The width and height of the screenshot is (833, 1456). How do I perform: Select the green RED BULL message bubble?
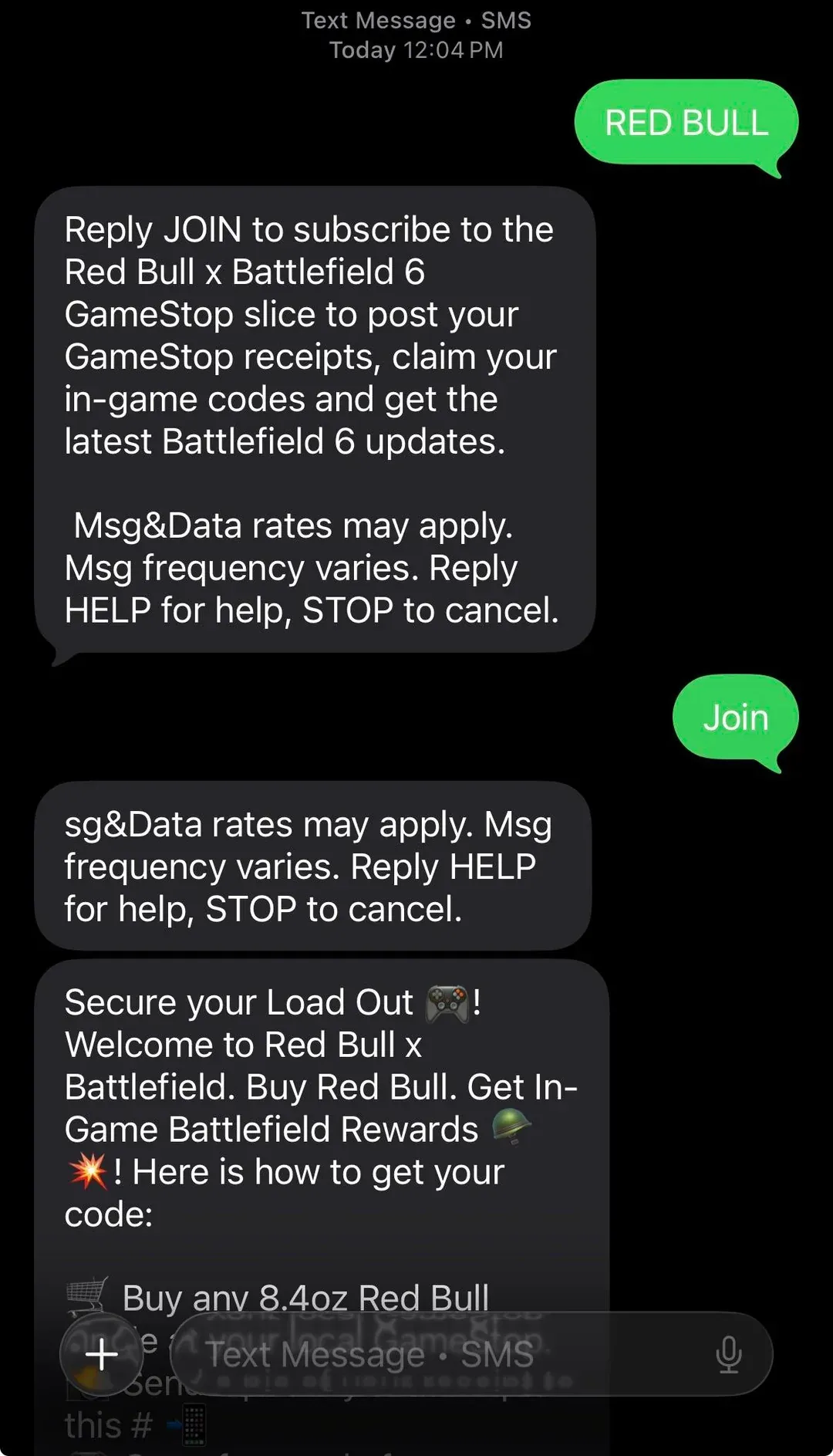686,122
